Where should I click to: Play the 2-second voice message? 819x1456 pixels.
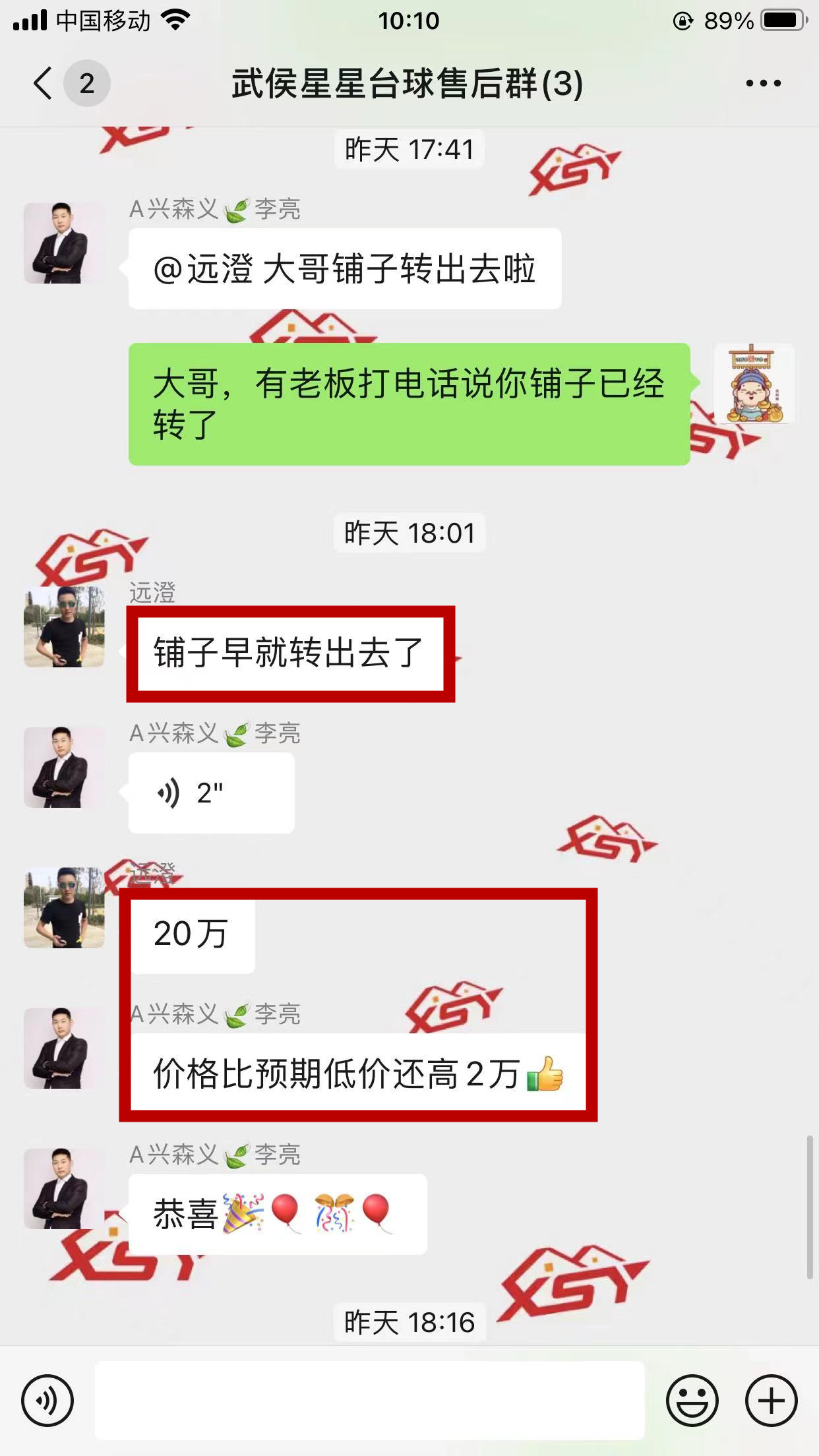coord(210,793)
